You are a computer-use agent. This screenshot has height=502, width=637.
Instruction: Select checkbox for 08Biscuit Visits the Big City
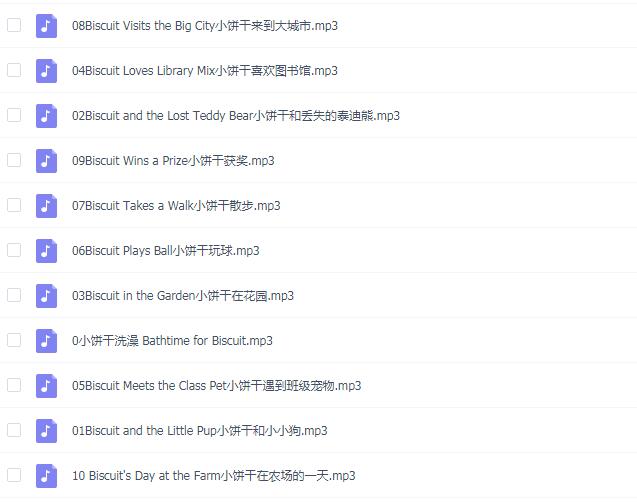coord(14,25)
